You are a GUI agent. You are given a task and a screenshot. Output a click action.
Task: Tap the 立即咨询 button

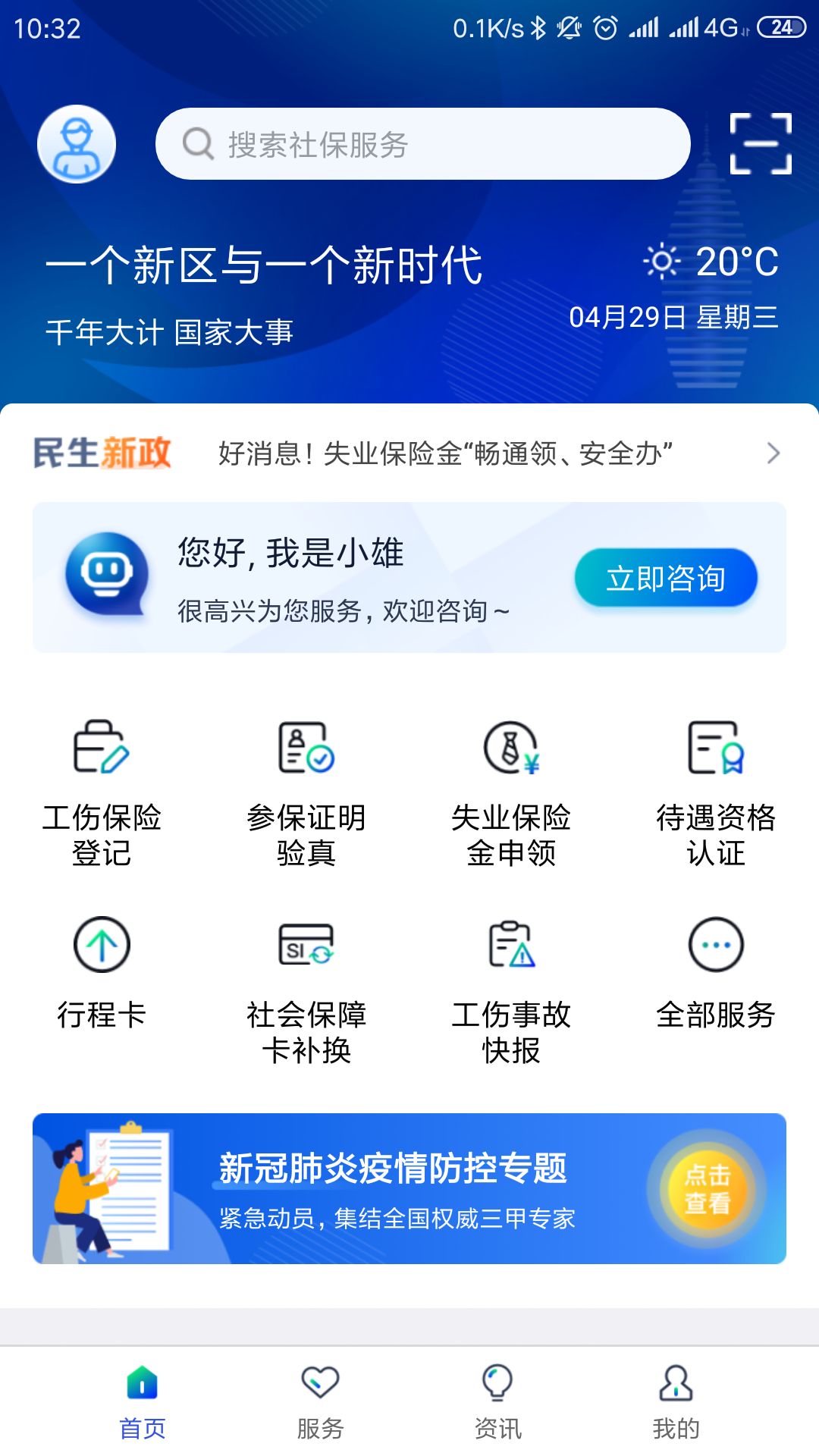[x=665, y=579]
